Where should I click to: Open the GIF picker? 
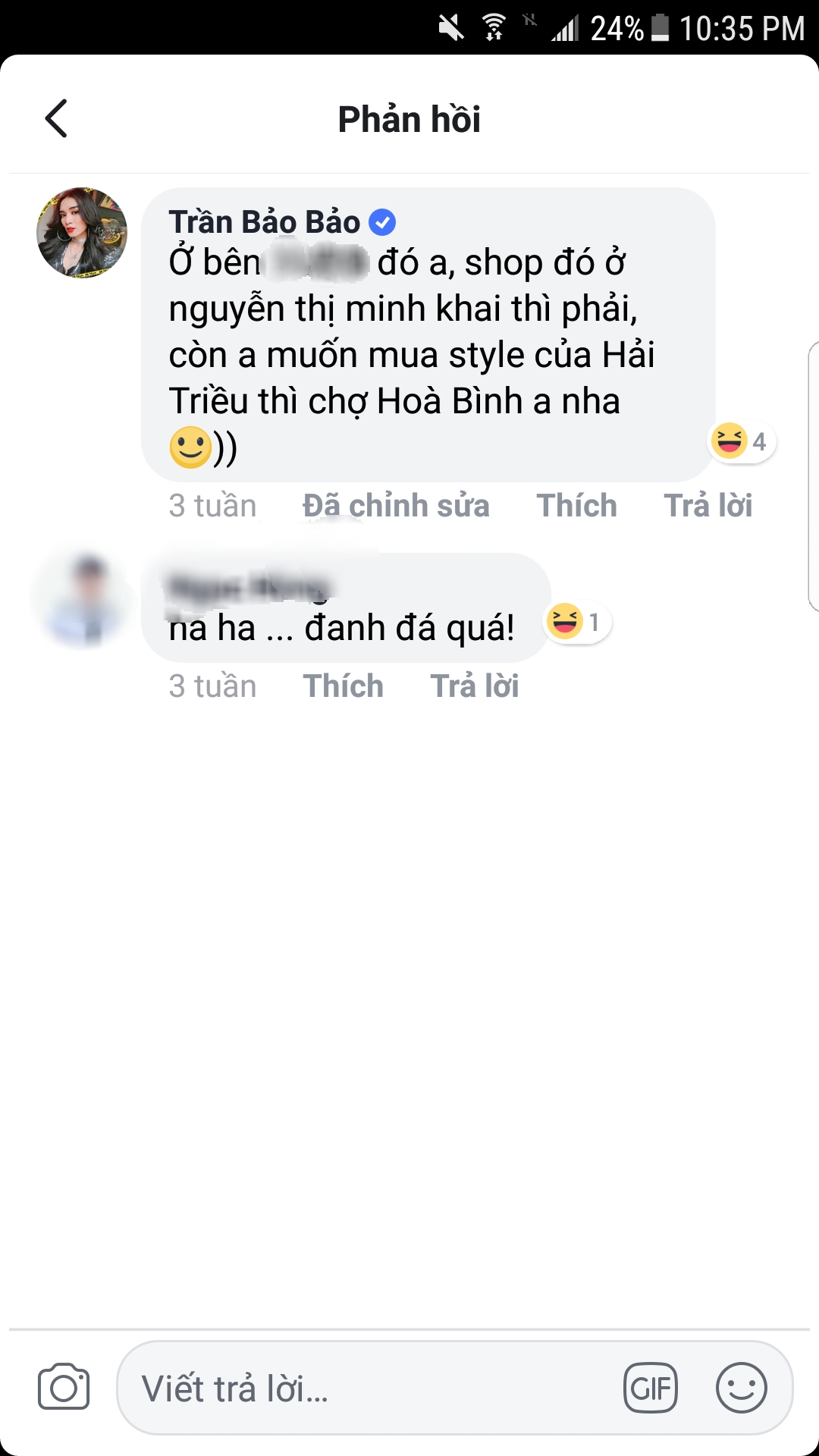(650, 1388)
